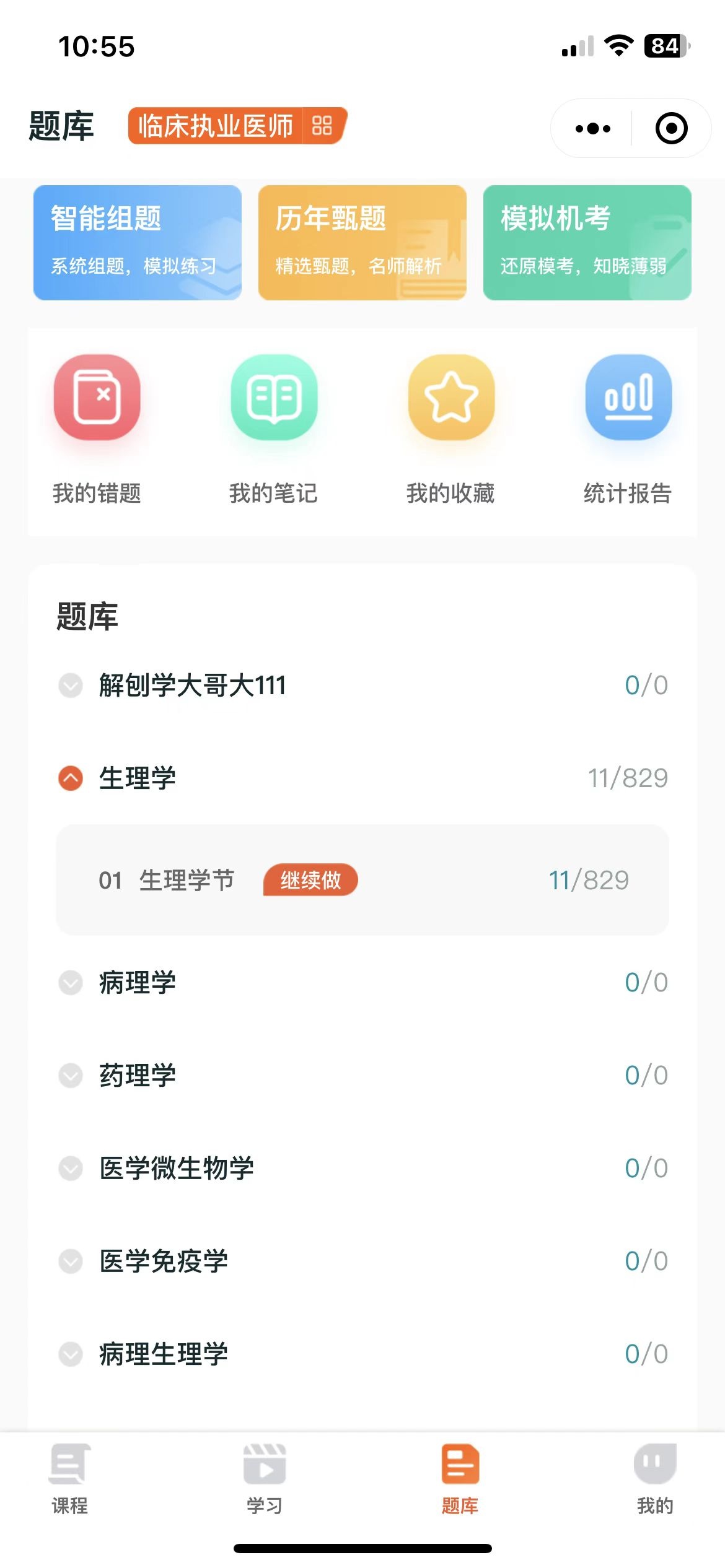Screen dimensions: 725x1568
Task: Switch to the 课程 tab
Action: point(69,1479)
